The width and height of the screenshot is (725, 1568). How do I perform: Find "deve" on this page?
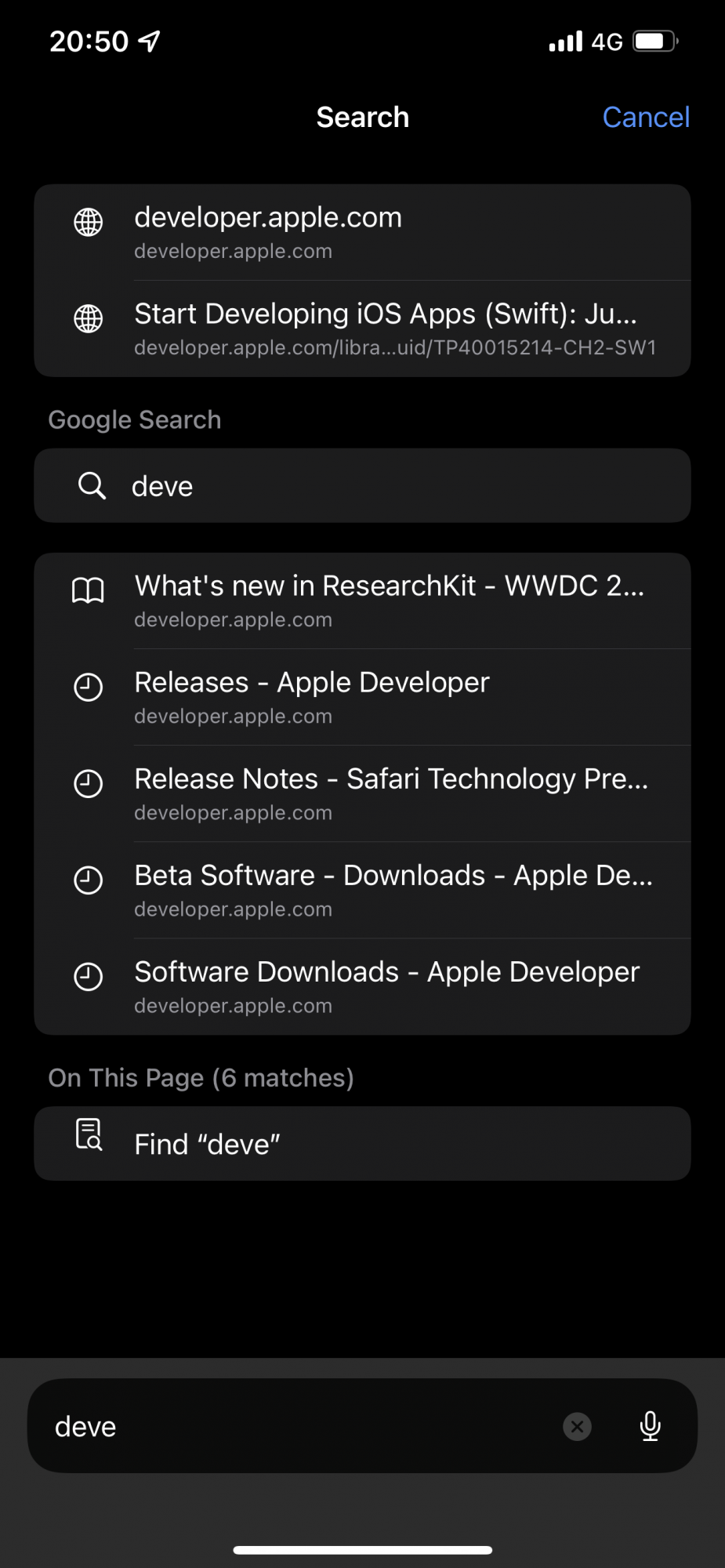(x=362, y=1144)
